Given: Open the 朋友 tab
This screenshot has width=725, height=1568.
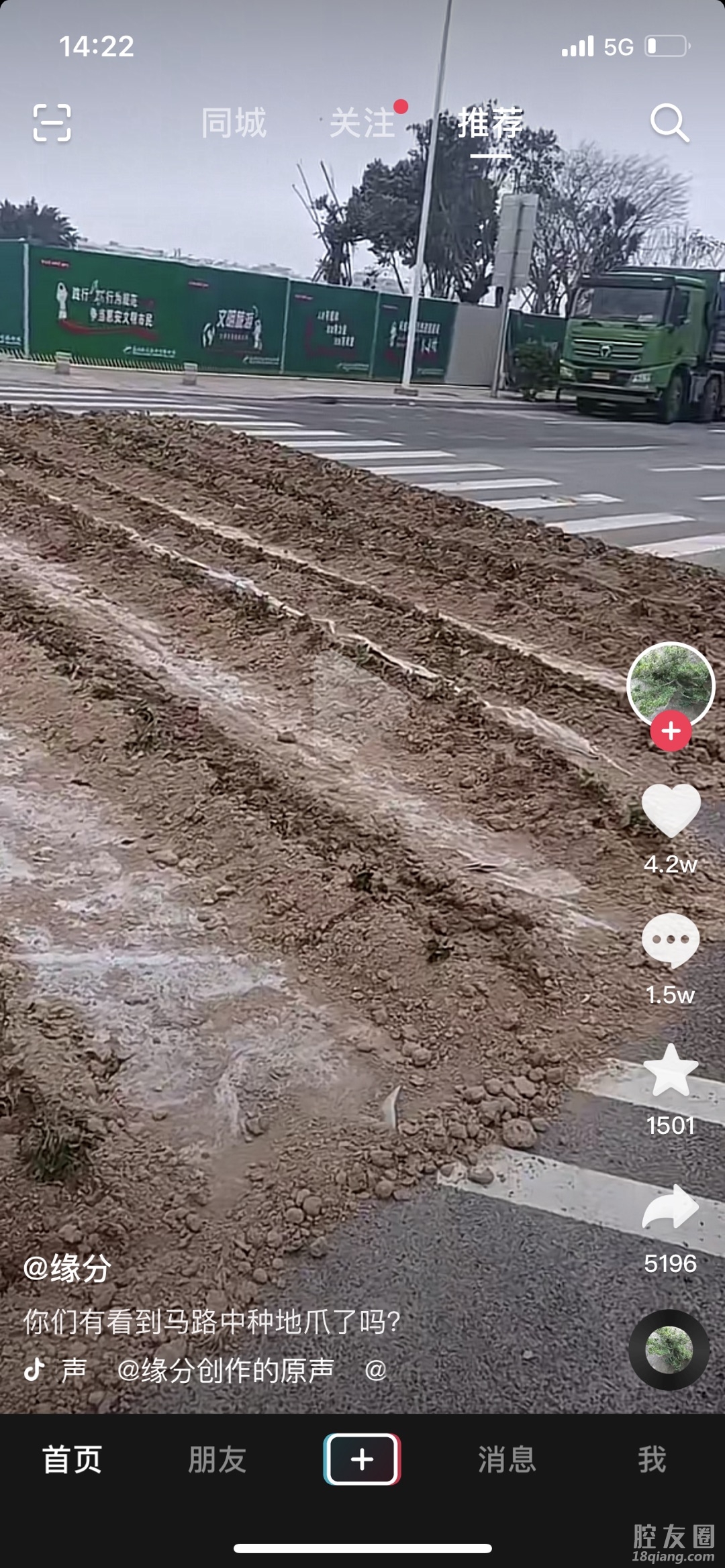Looking at the screenshot, I should (x=217, y=1459).
